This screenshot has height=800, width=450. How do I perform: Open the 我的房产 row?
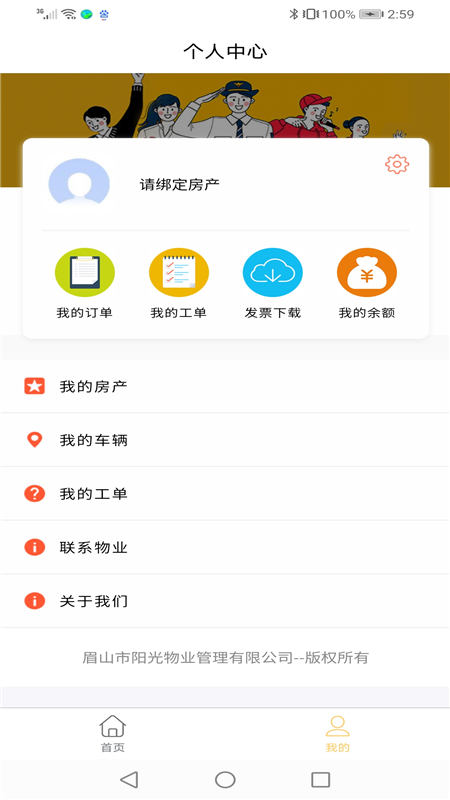tap(225, 386)
